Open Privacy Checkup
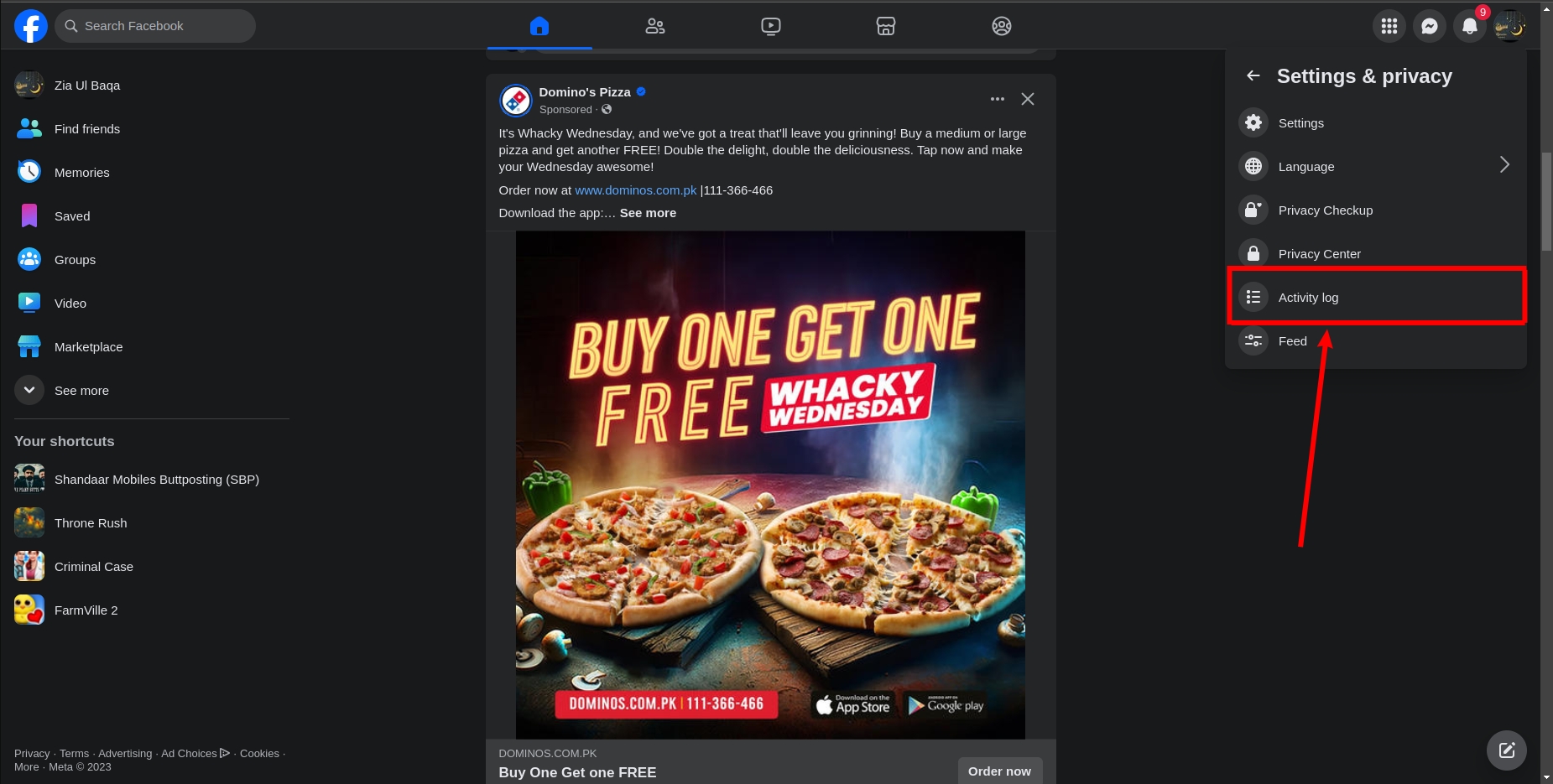Viewport: 1553px width, 784px height. pyautogui.click(x=1325, y=210)
